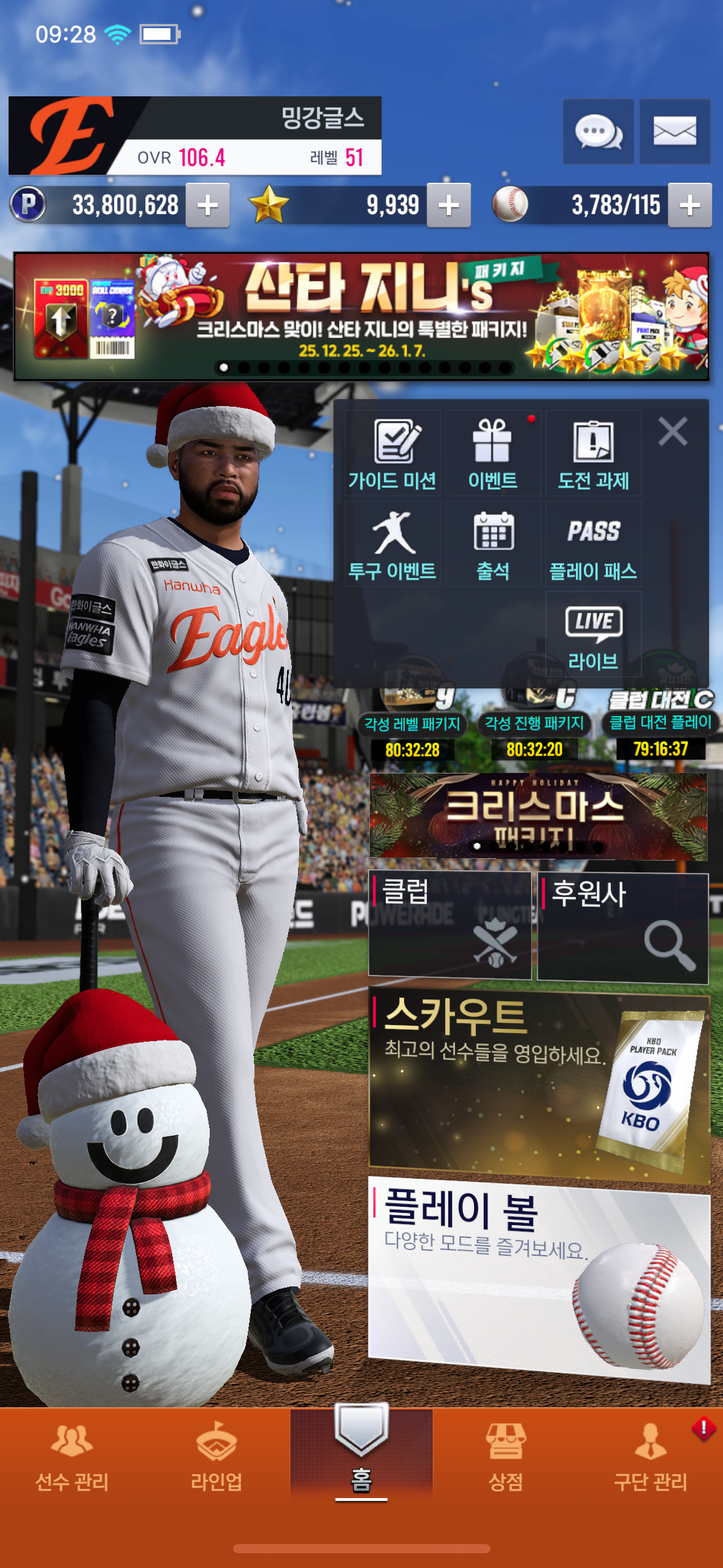Close the quick menu panel
This screenshot has width=723, height=1568.
point(673,431)
